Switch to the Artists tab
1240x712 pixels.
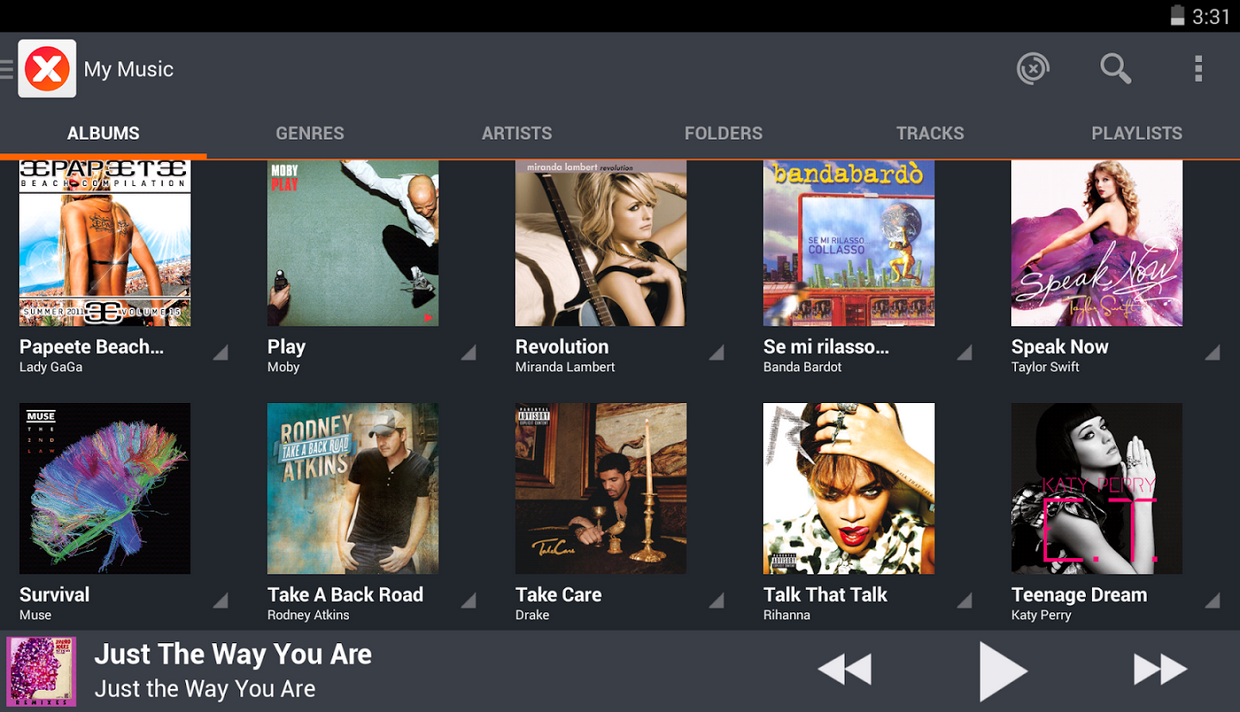point(517,133)
